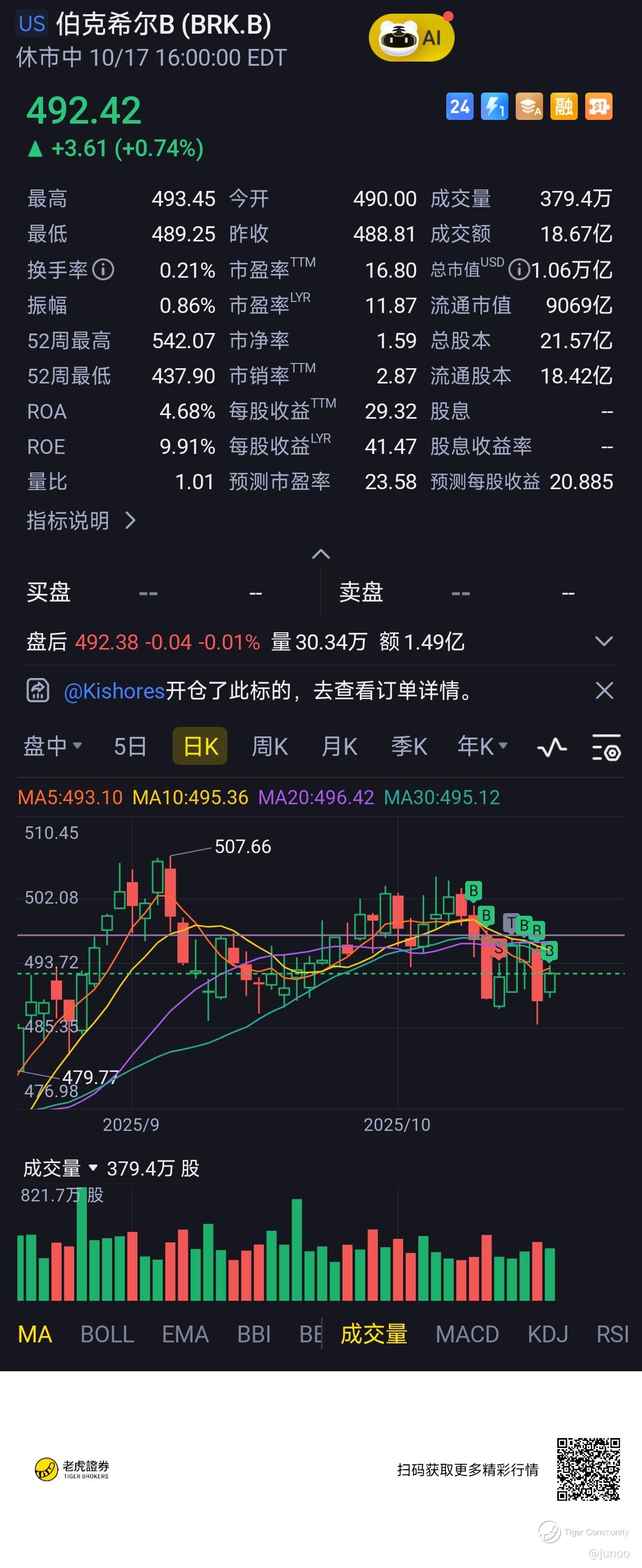The height and width of the screenshot is (1568, 642).
Task: Expand the 盘后 after-hours row
Action: click(604, 642)
